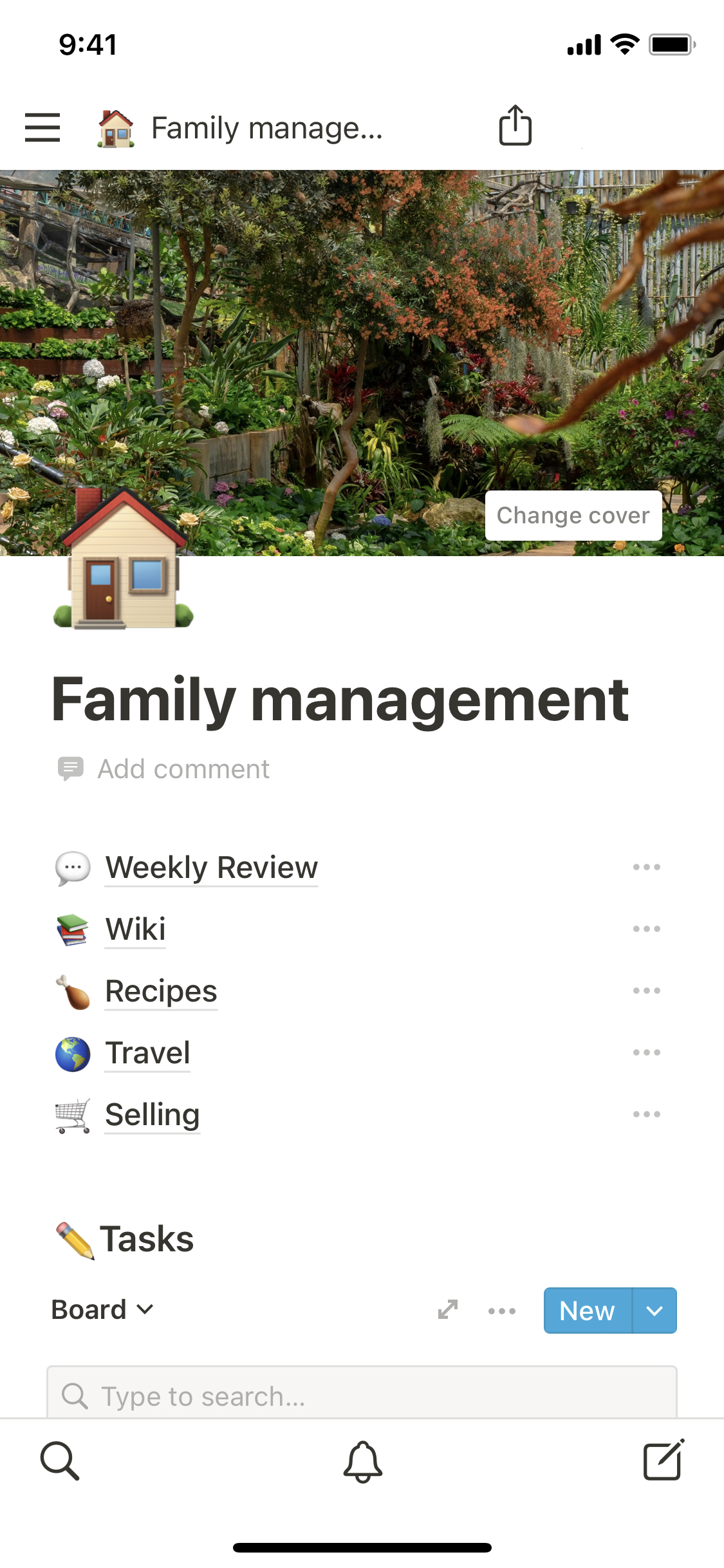This screenshot has width=724, height=1568.
Task: Tap the Change cover button
Action: tap(573, 516)
